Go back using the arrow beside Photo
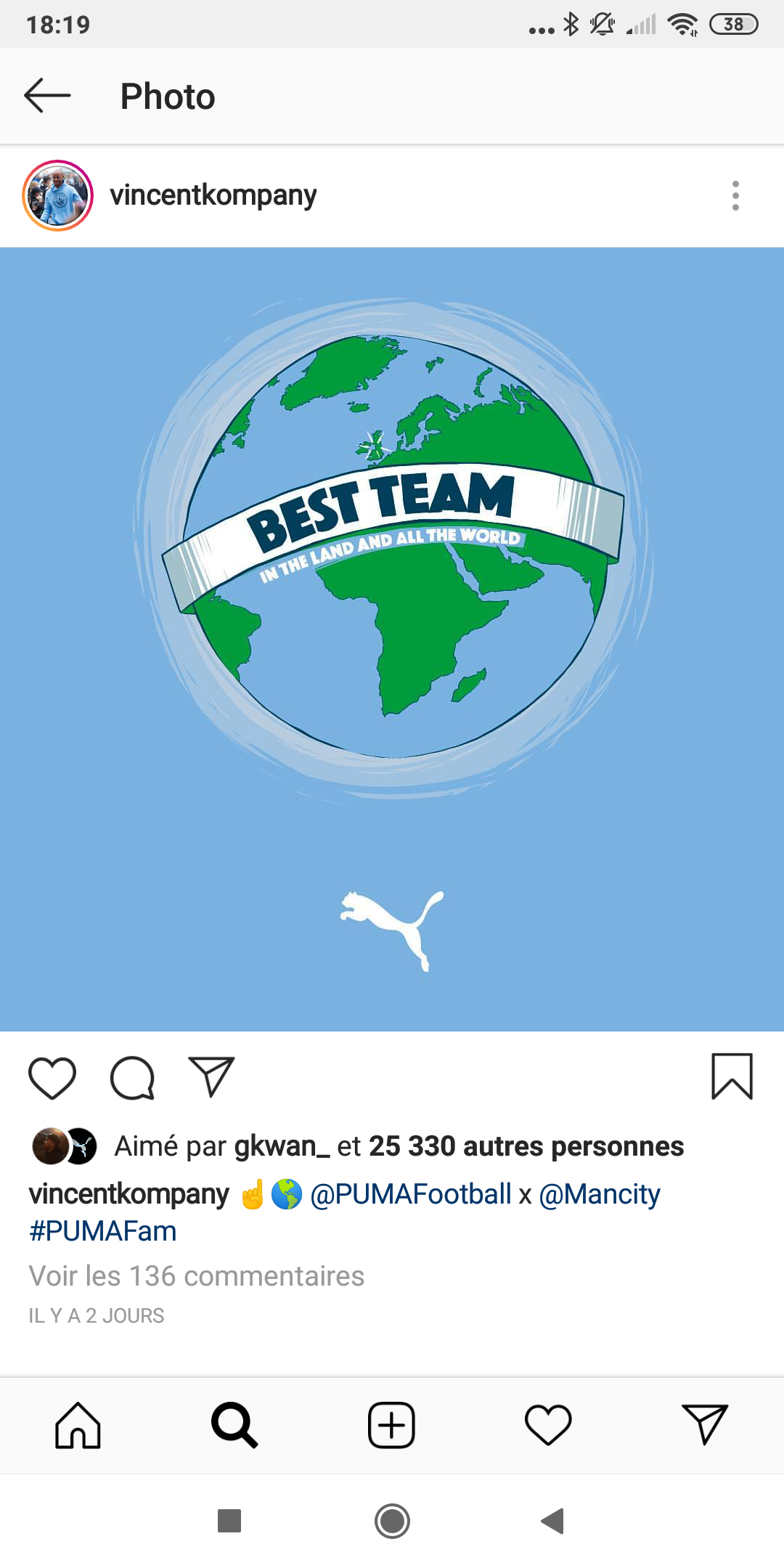Screen dimensions: 784x1568 [47, 96]
